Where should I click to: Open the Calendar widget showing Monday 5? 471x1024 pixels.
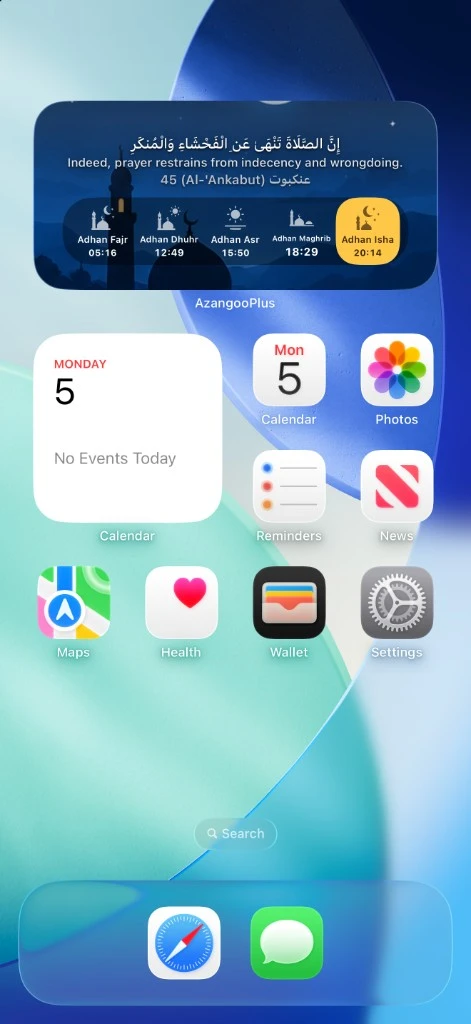128,428
